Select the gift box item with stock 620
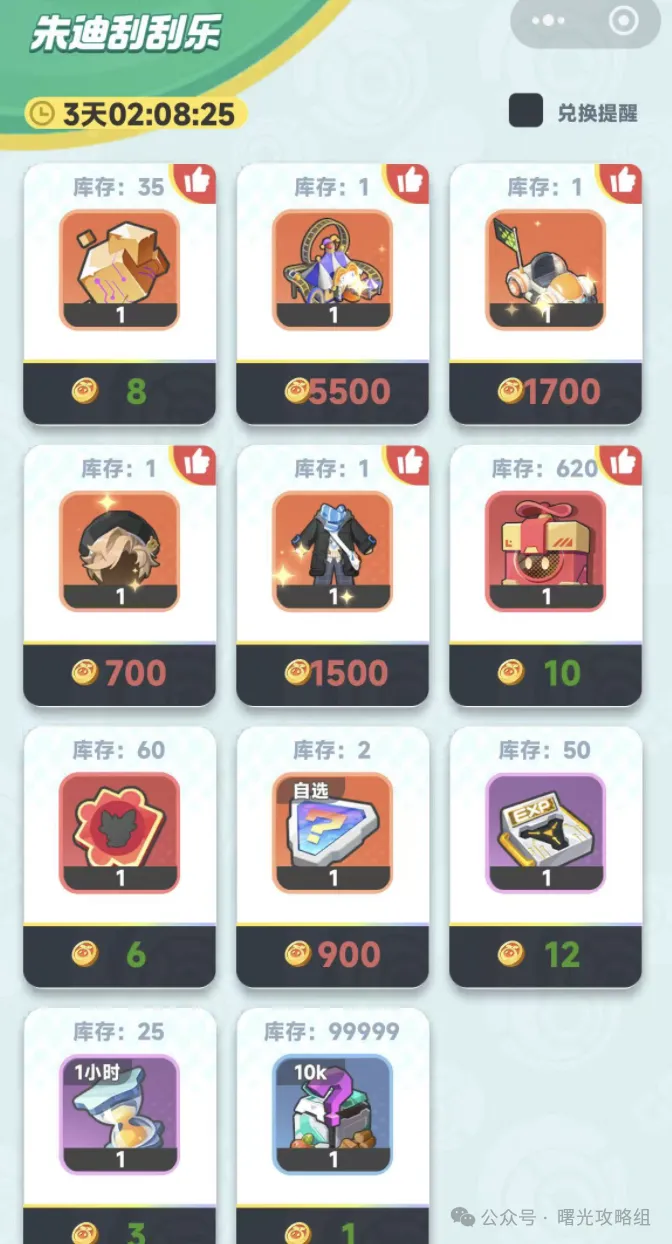672x1244 pixels. pos(545,551)
